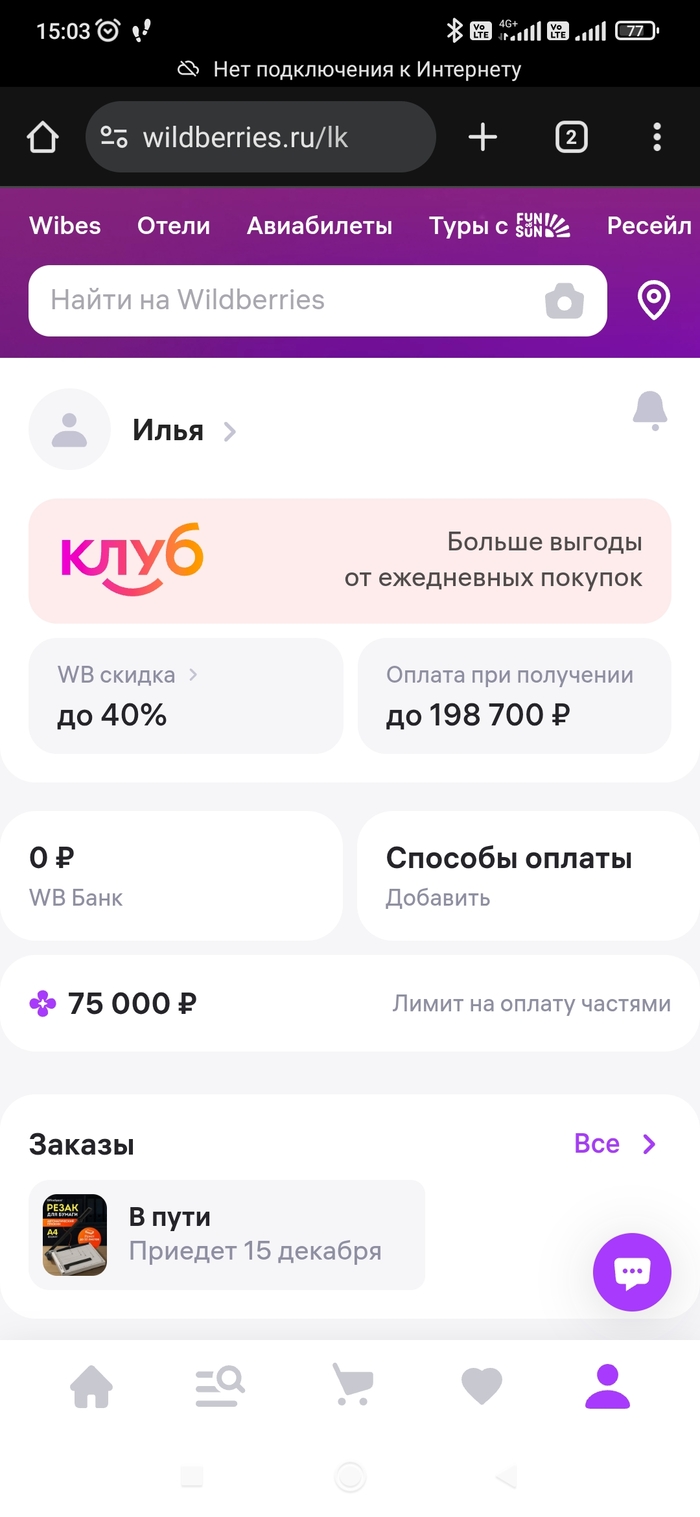Tap the Найти на Wildberries search field

point(280,300)
